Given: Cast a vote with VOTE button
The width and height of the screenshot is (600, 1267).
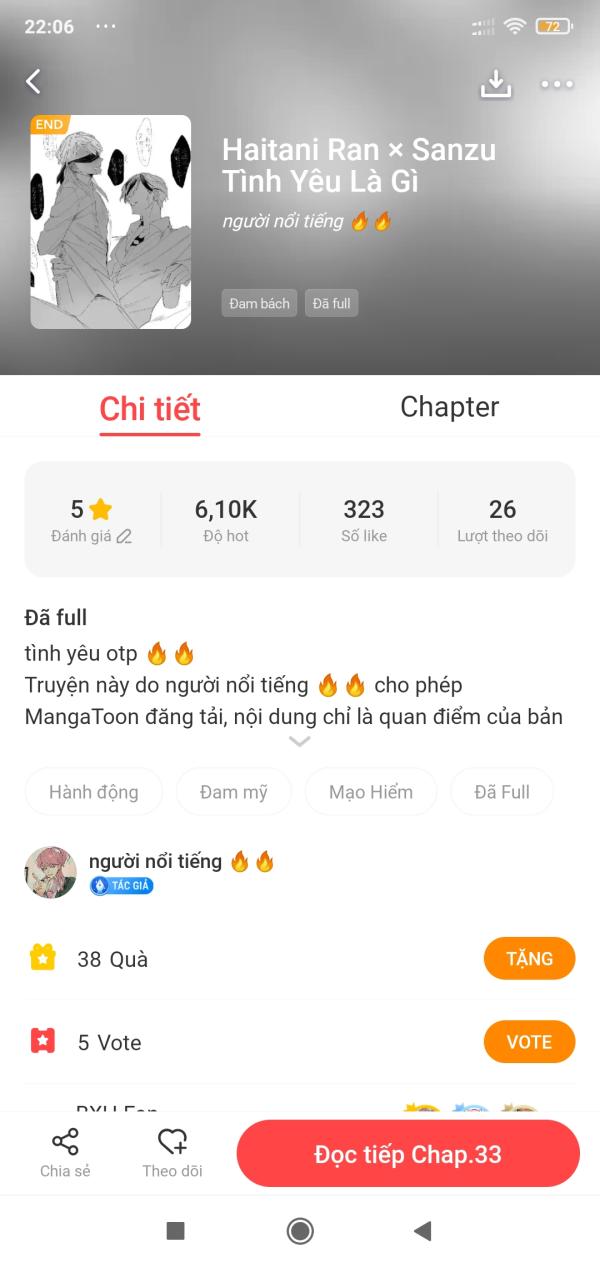Looking at the screenshot, I should (529, 1041).
